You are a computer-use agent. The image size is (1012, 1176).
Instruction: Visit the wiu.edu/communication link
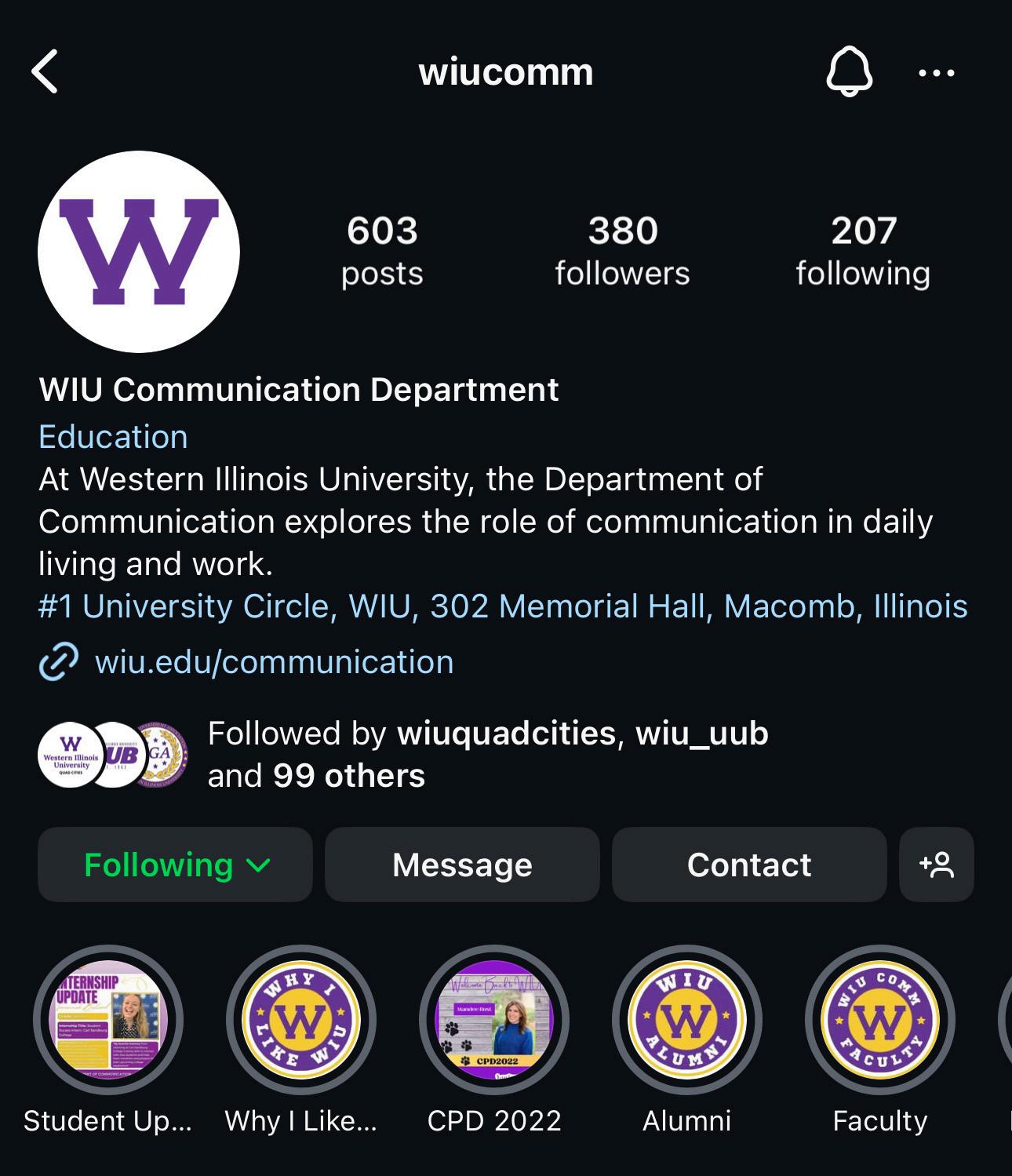coord(274,662)
